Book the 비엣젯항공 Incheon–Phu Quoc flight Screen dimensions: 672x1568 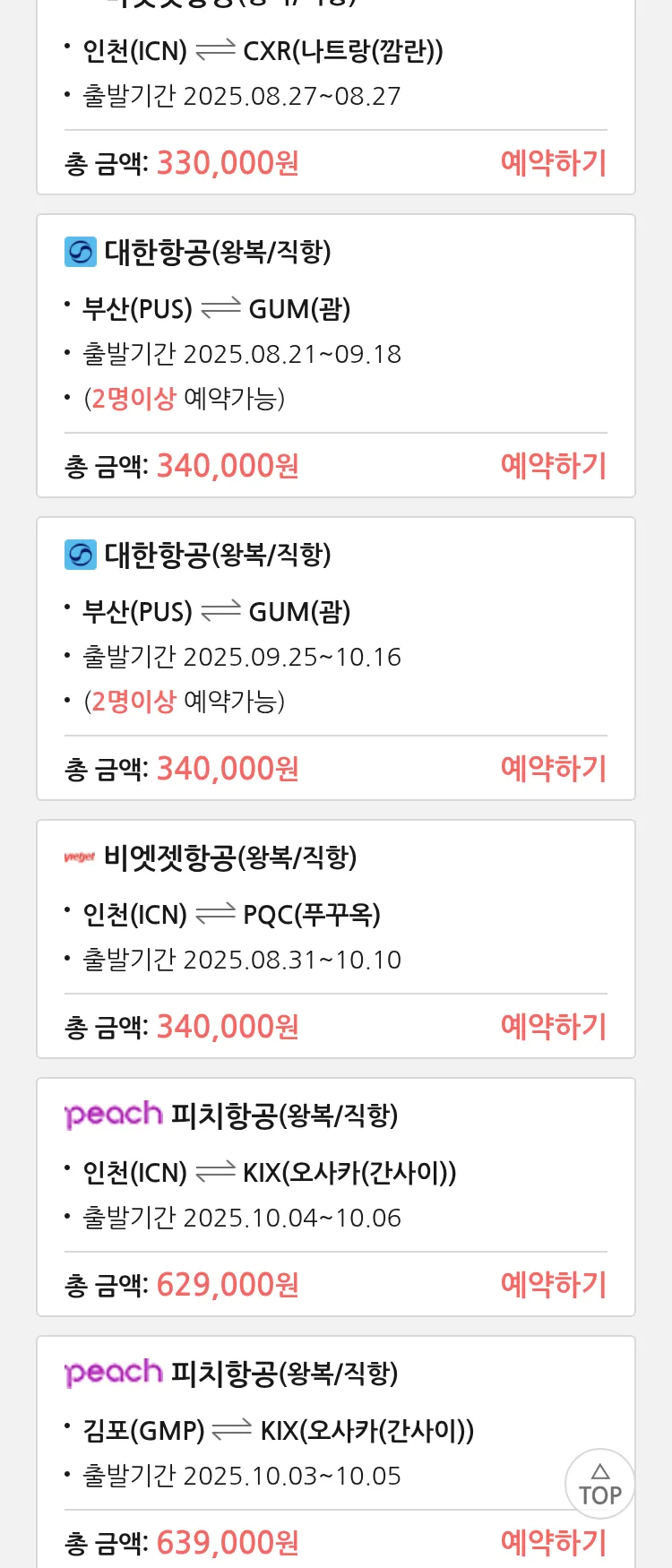pos(553,1027)
